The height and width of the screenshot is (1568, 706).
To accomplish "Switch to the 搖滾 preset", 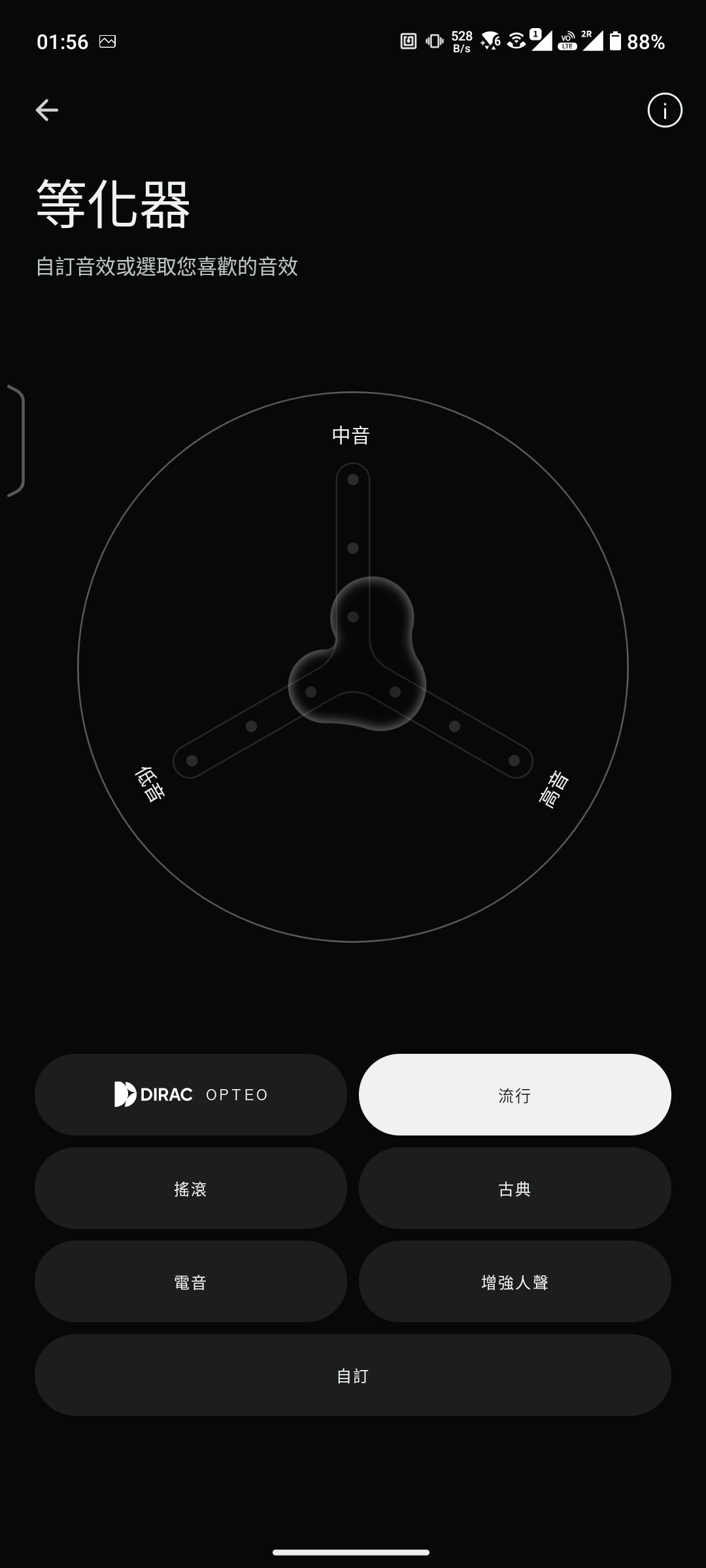I will pyautogui.click(x=191, y=1188).
